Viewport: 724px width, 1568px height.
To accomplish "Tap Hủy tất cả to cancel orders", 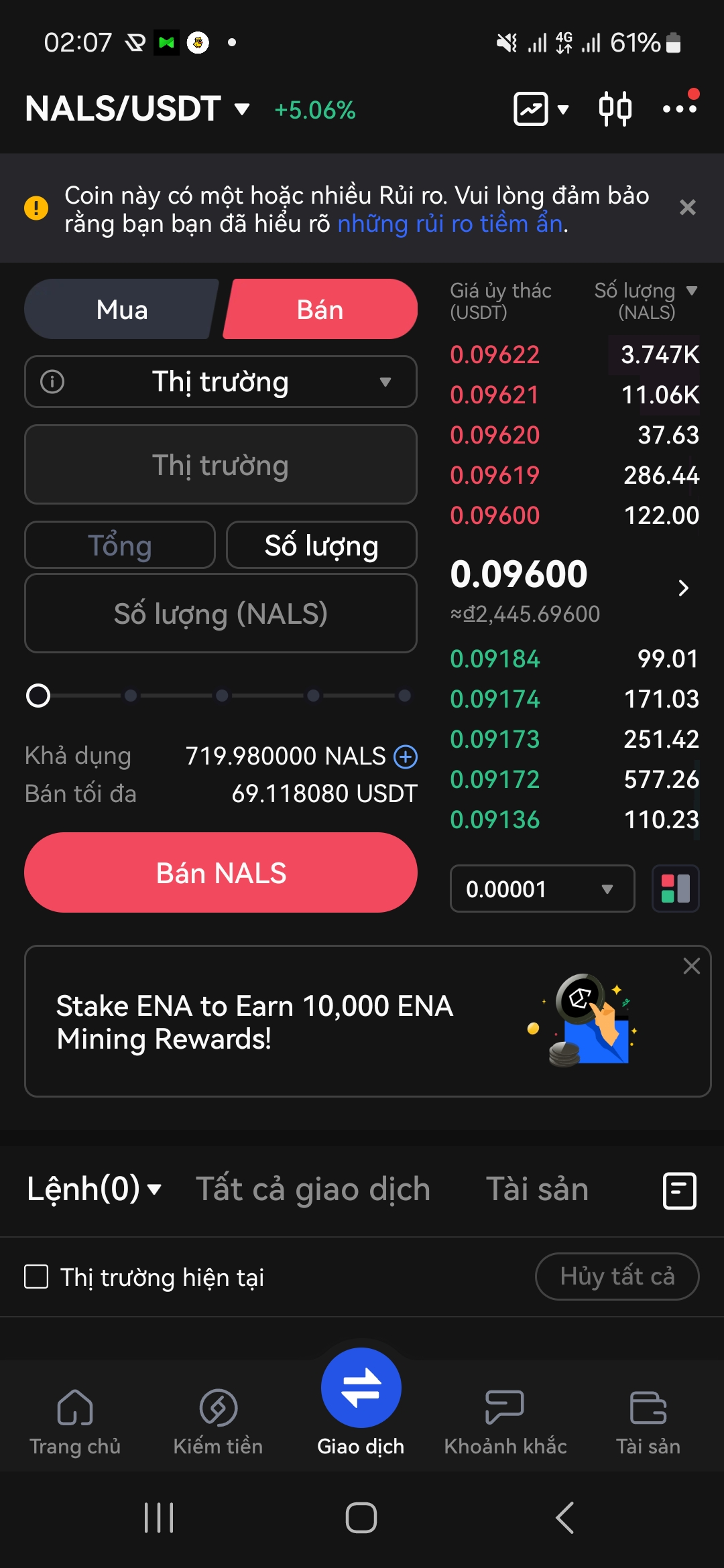I will point(617,1277).
